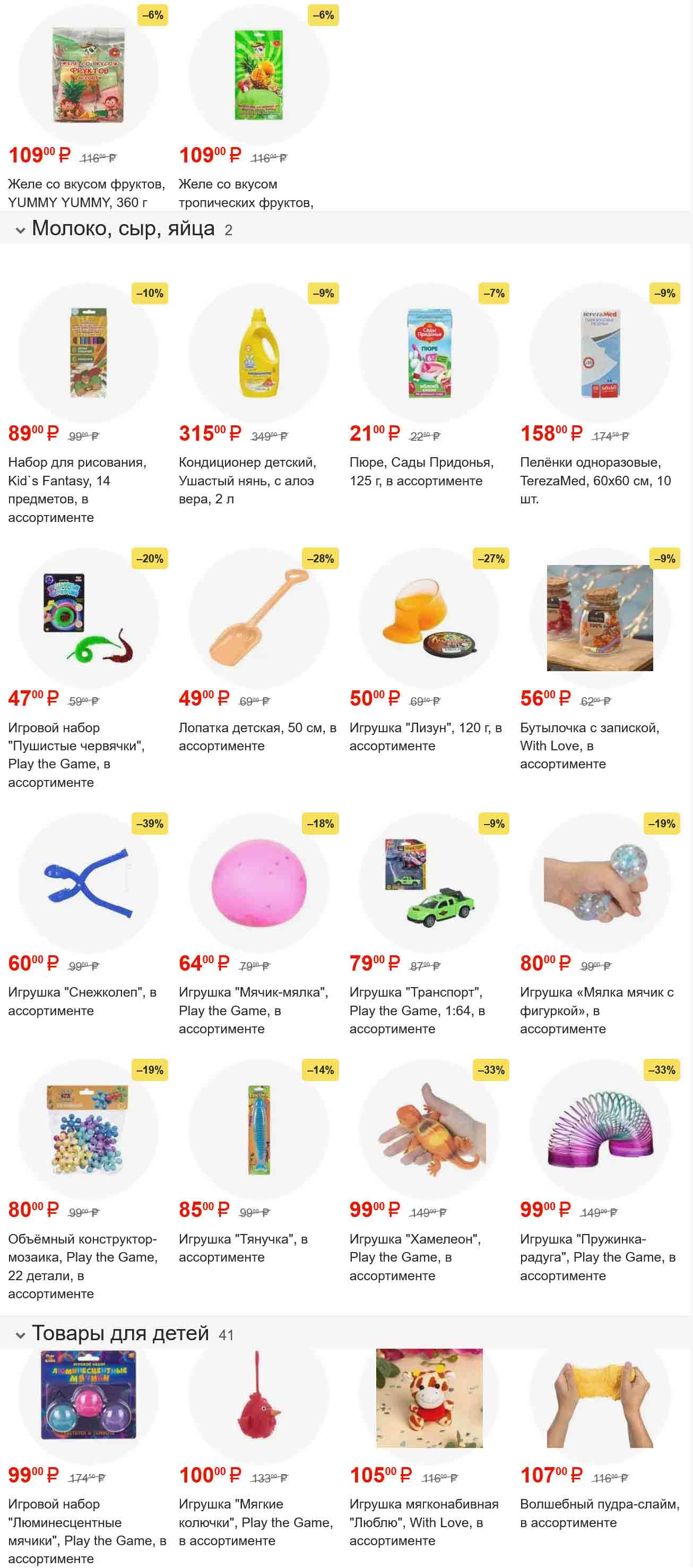Open Kid's Fantasy drawing set product card
Viewport: 693px width, 1568px height.
pos(88,353)
